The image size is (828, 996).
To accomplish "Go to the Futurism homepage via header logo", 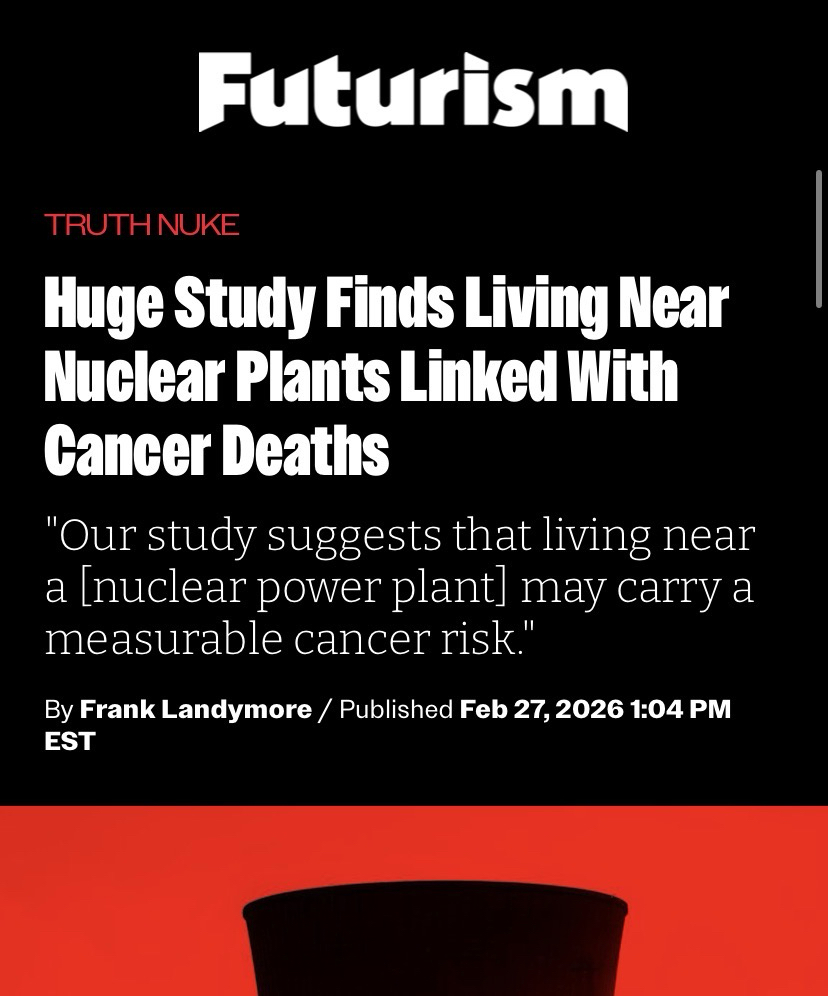I will [413, 91].
